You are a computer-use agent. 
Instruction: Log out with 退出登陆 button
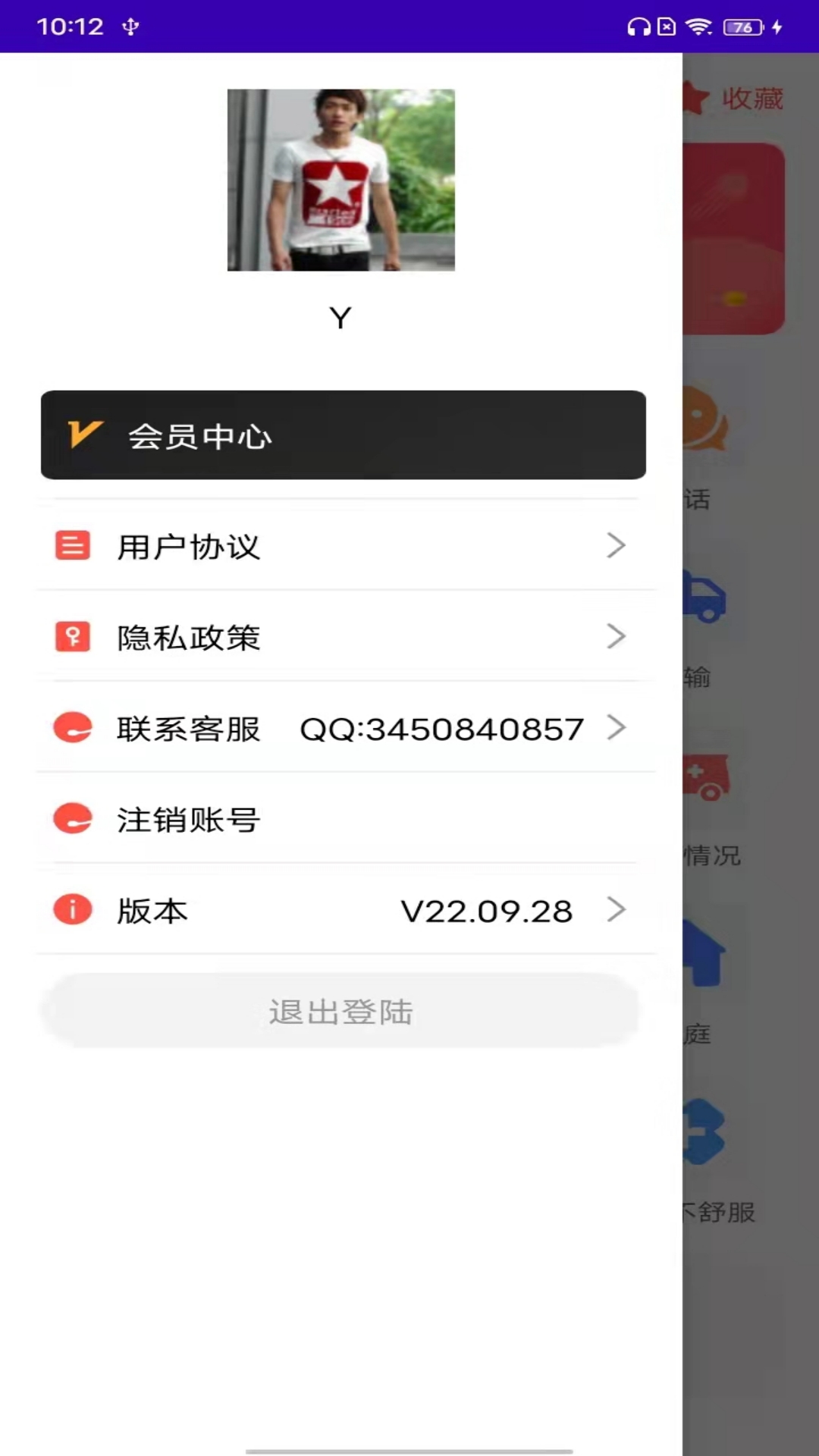[341, 1012]
